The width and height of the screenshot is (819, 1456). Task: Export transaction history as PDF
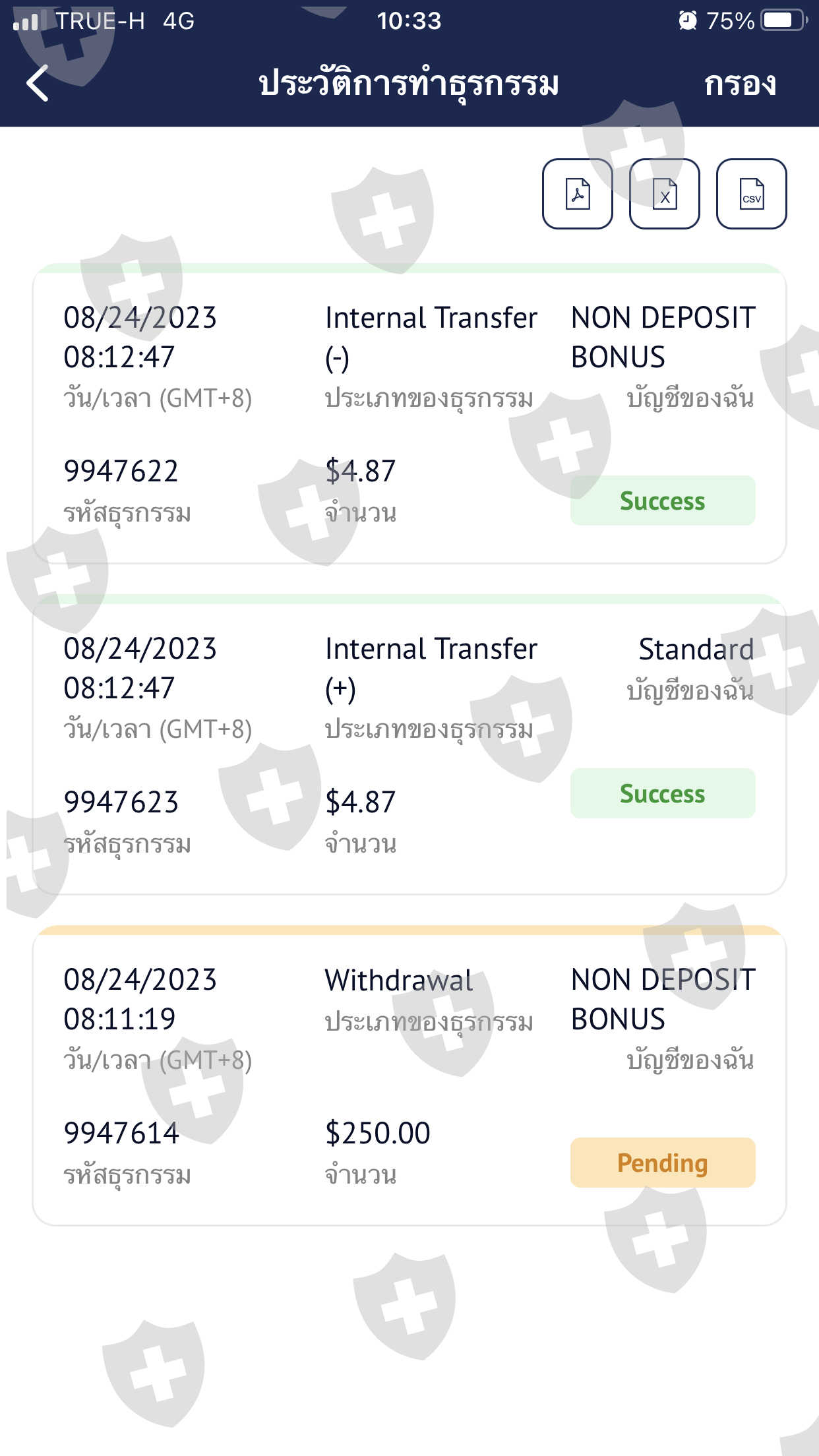click(577, 194)
